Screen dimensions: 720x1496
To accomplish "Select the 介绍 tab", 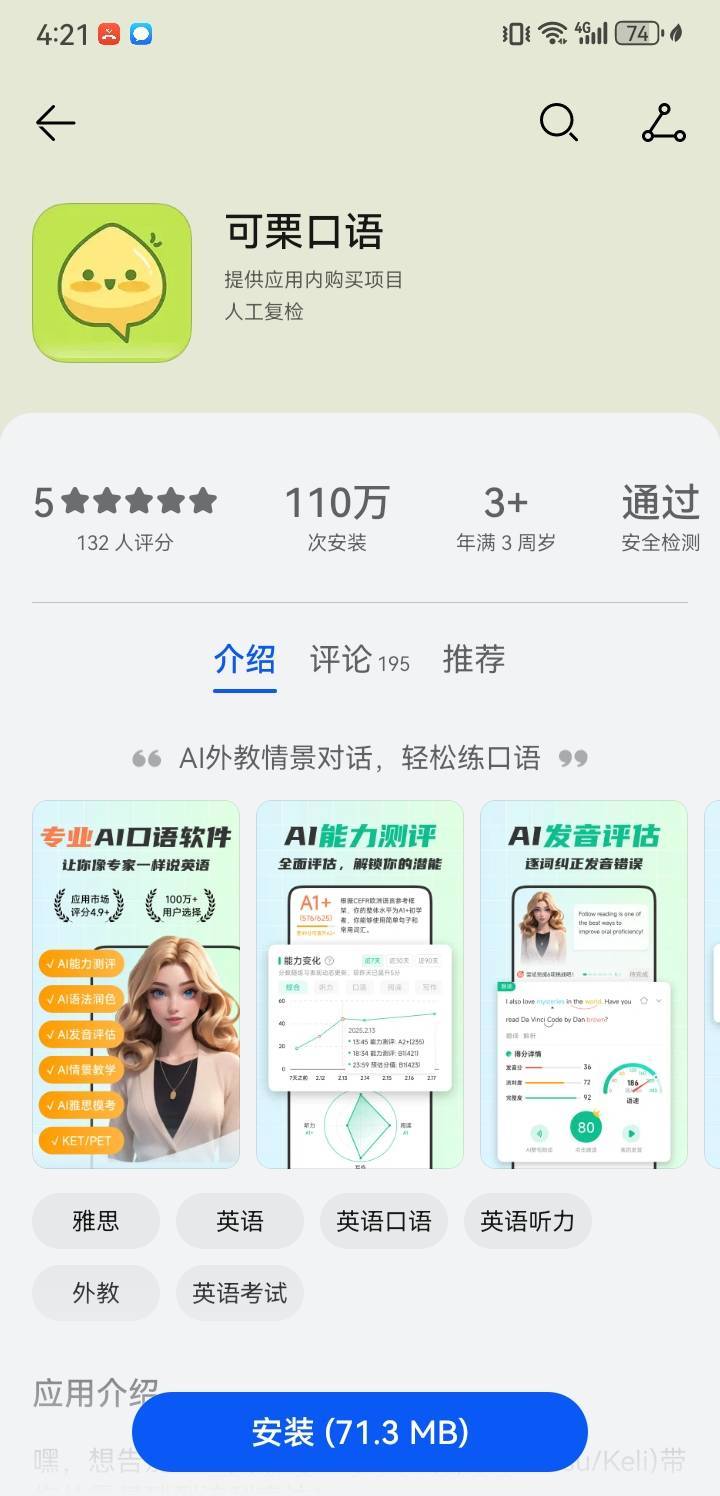I will [245, 660].
